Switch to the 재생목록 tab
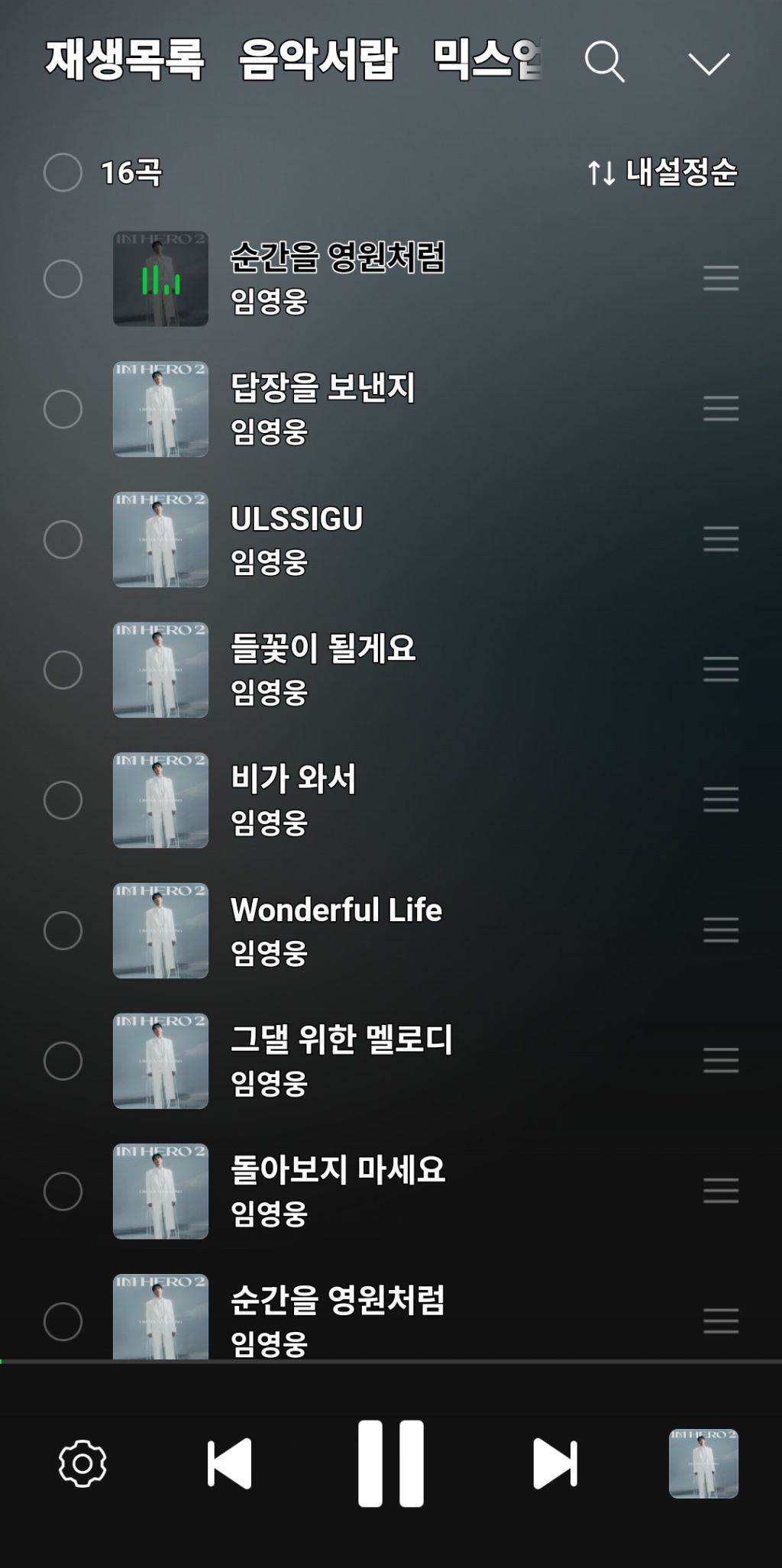Viewport: 782px width, 1568px height. pos(125,60)
